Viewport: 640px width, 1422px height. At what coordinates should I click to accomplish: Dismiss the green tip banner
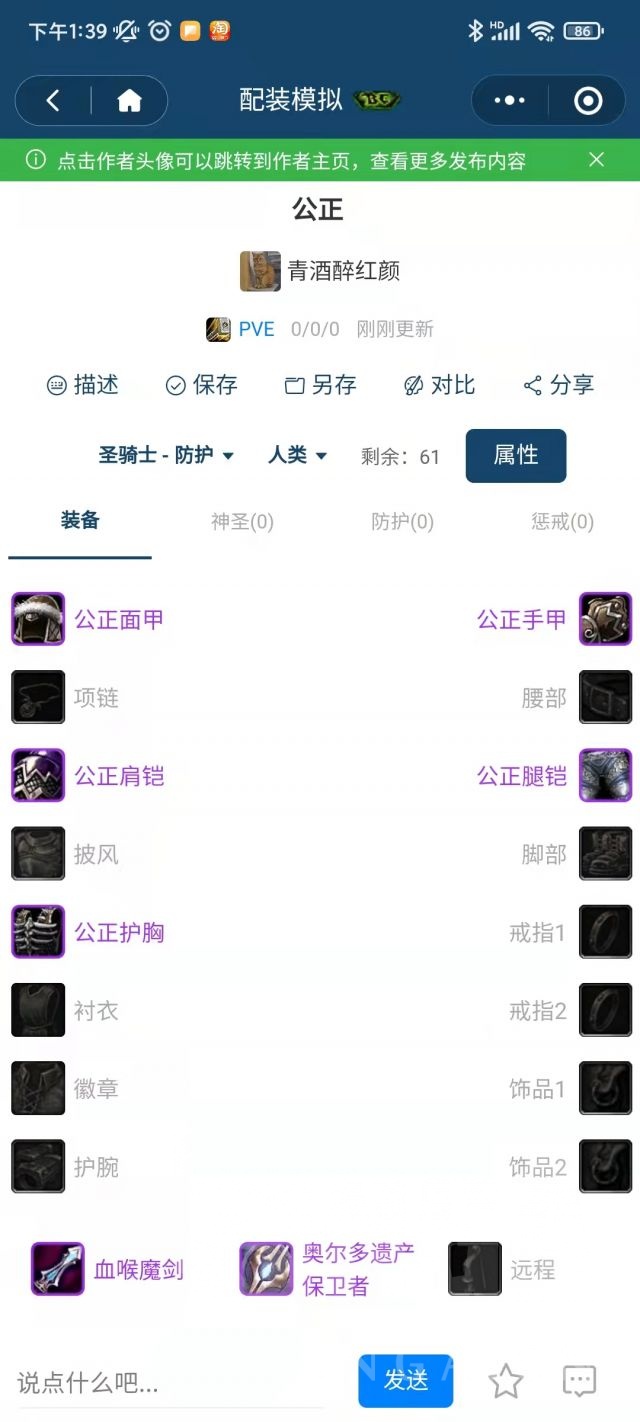(597, 160)
